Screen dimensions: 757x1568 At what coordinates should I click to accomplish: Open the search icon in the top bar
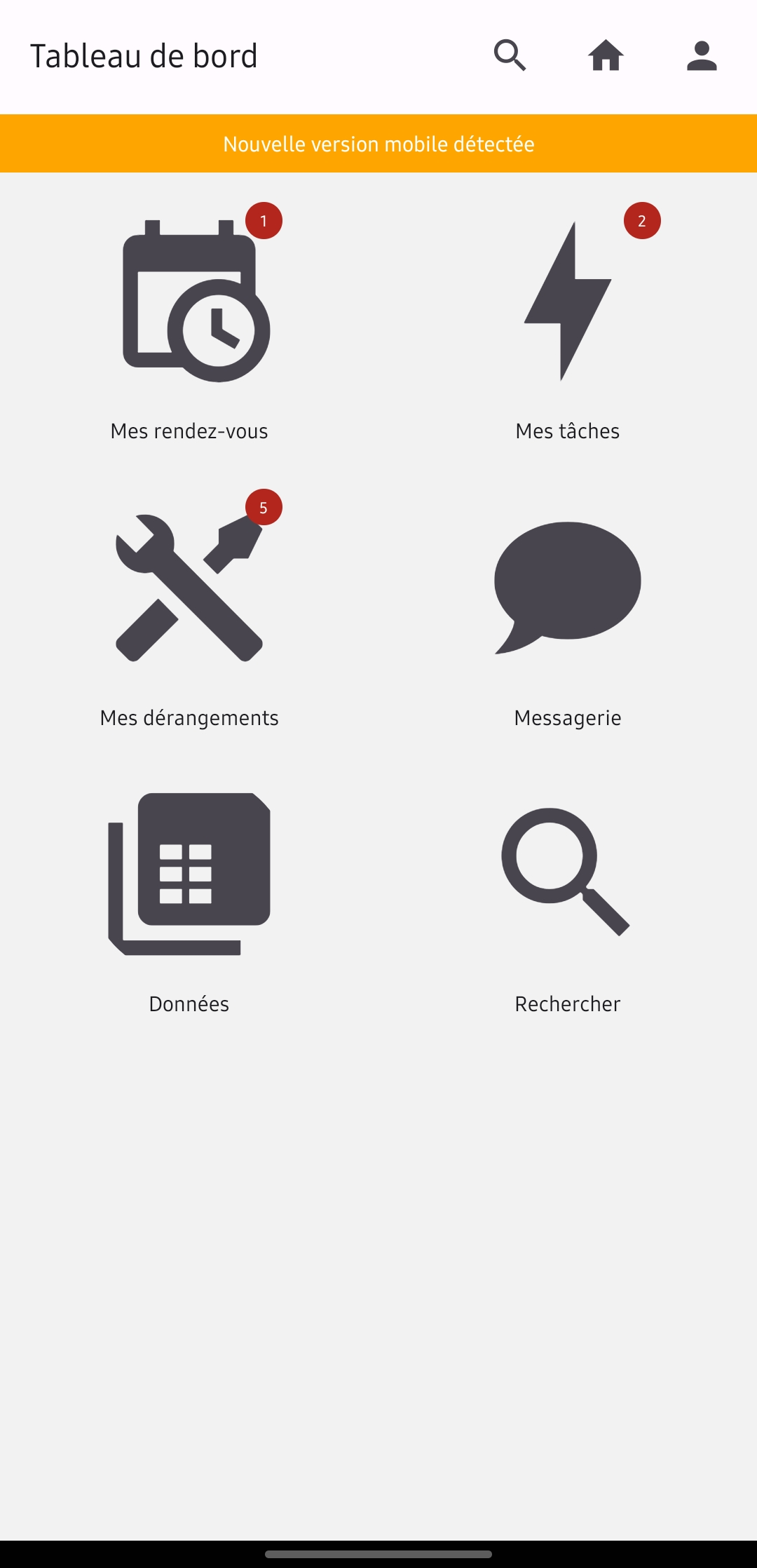click(510, 55)
